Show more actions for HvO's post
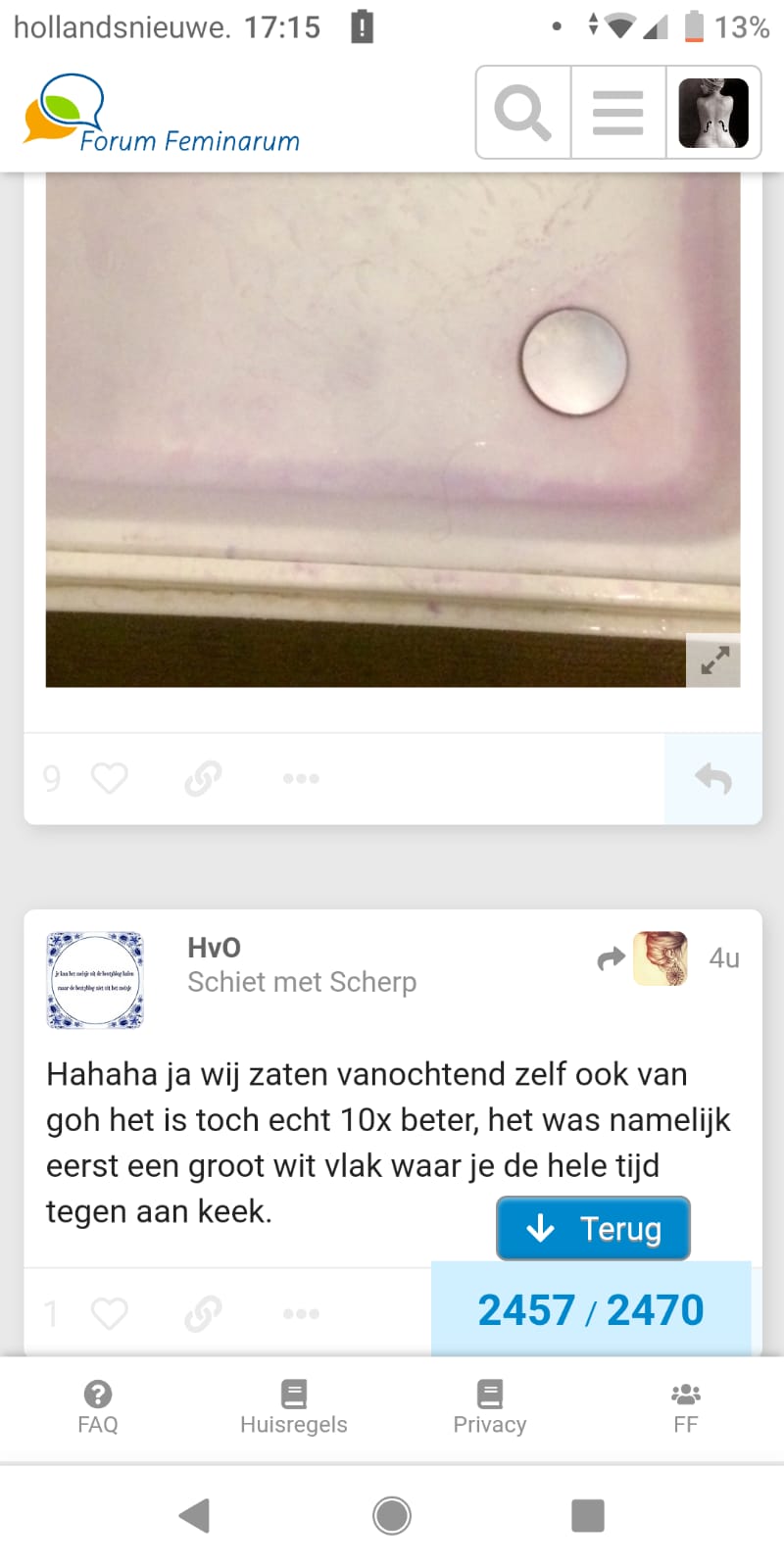This screenshot has height=1568, width=784. point(301,1313)
